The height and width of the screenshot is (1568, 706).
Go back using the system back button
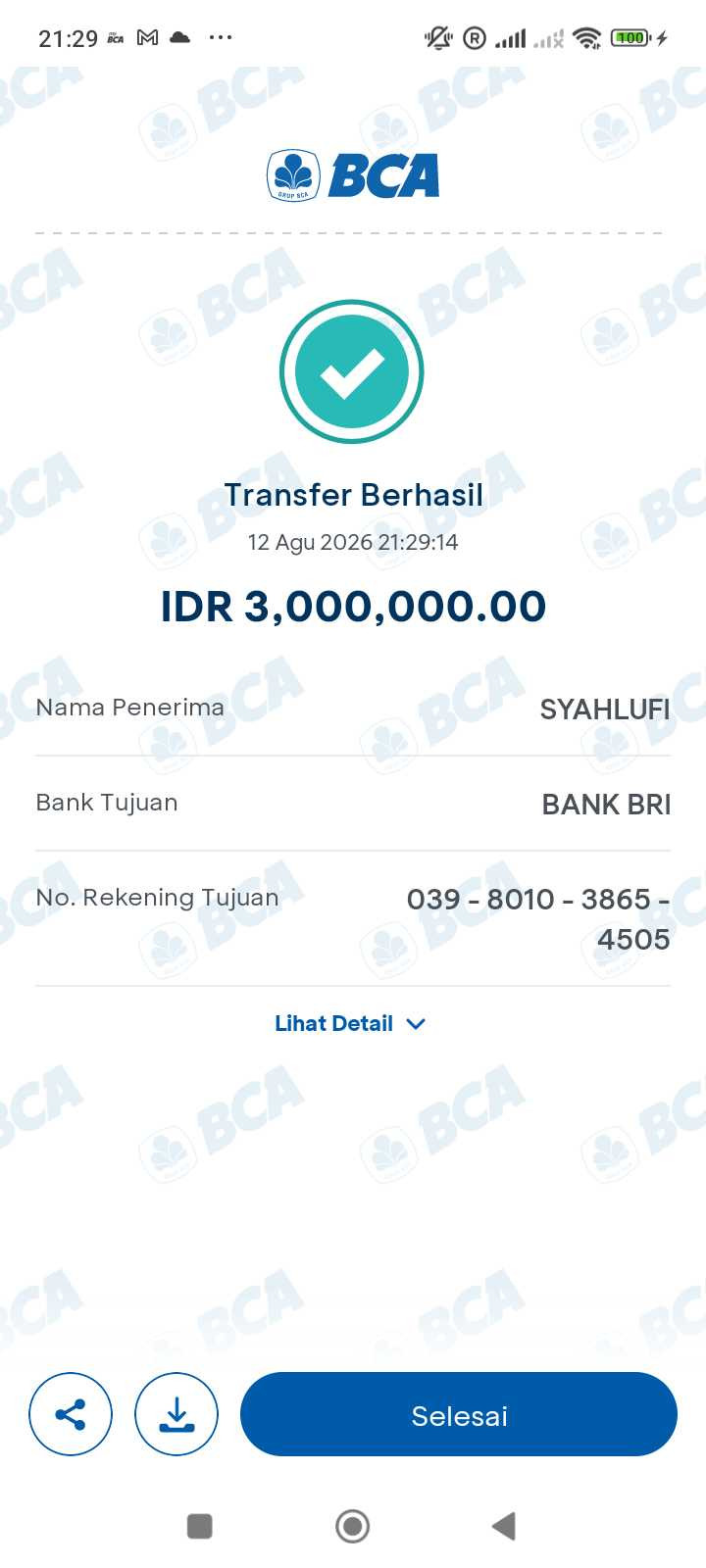point(503,1526)
